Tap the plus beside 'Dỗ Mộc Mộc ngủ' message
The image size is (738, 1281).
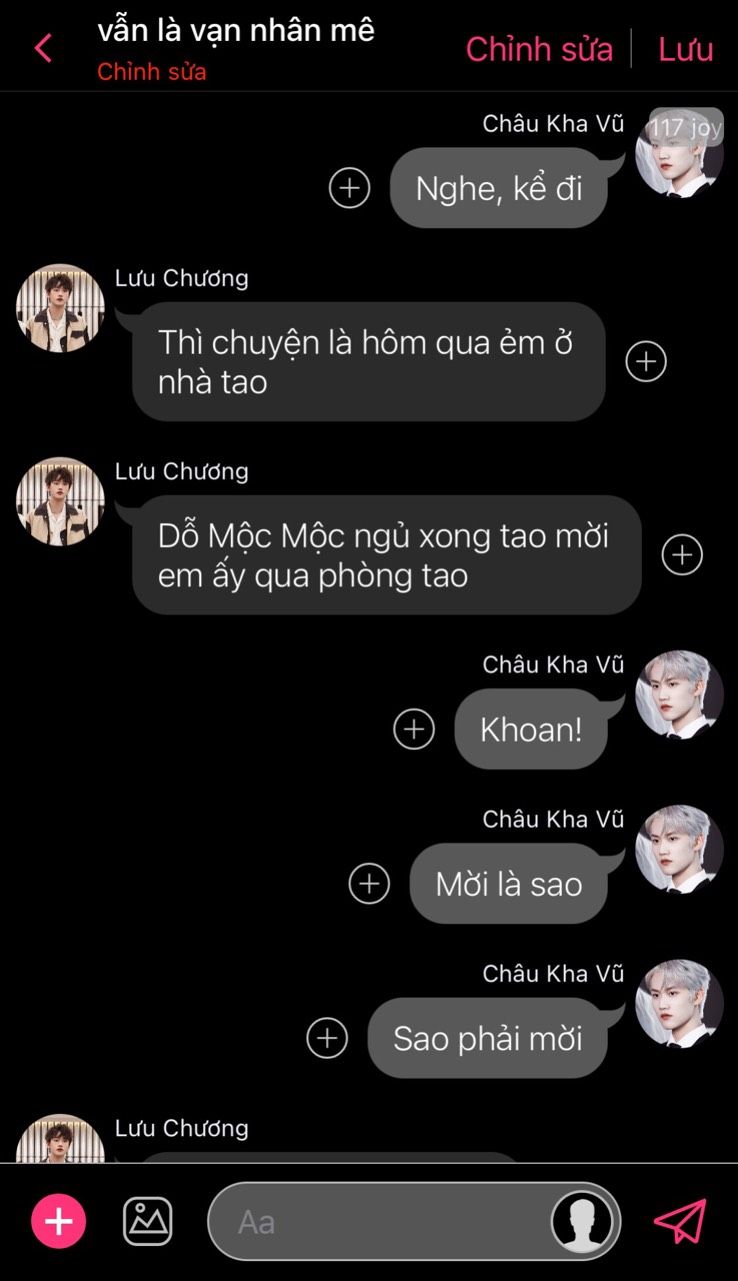(x=683, y=554)
